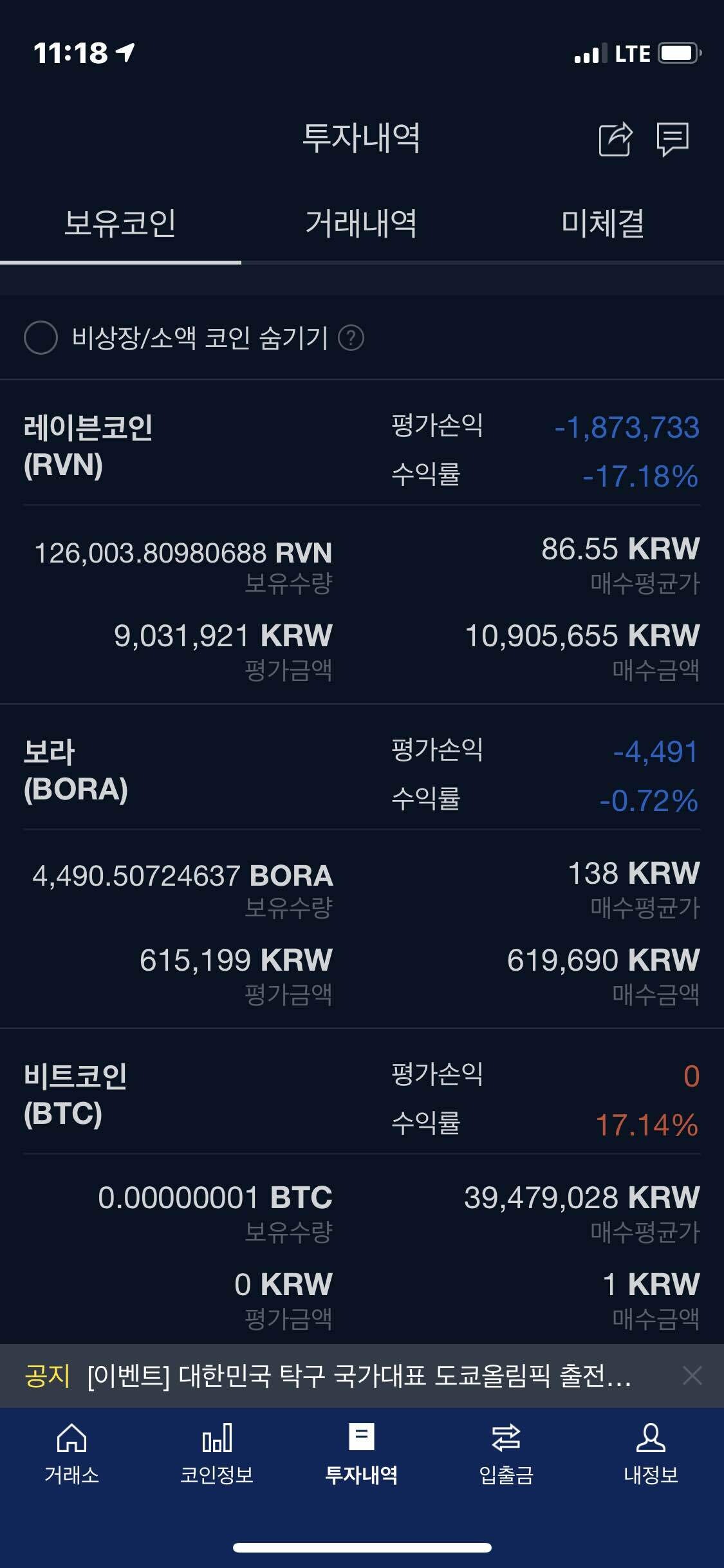
Task: Open the 비트코인 (BTC) holding
Action: pyautogui.click(x=75, y=1094)
